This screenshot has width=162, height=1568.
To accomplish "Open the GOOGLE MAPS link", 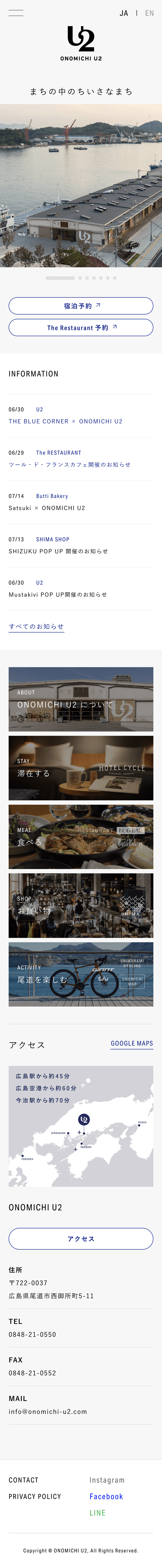I will (x=132, y=1043).
